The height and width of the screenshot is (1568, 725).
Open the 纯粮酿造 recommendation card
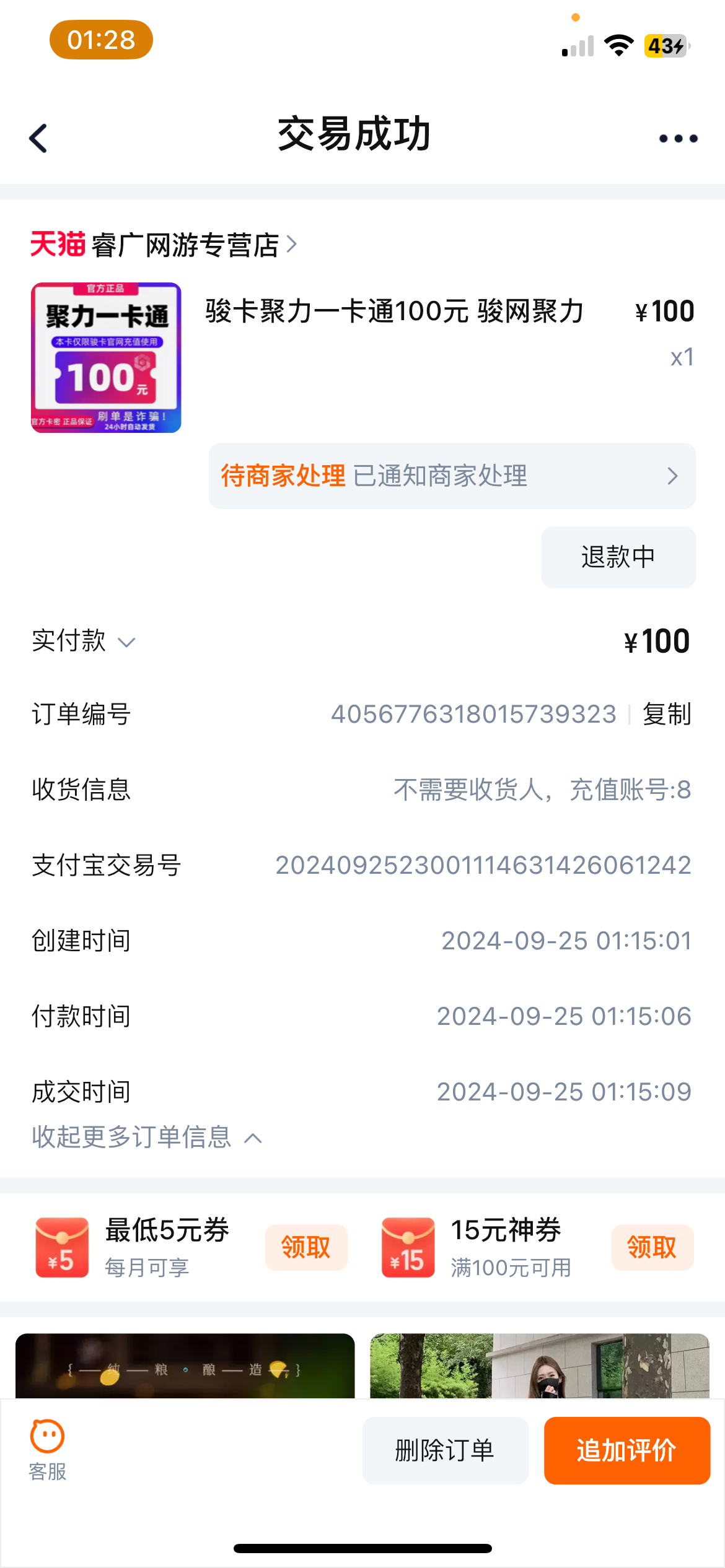[x=185, y=1365]
